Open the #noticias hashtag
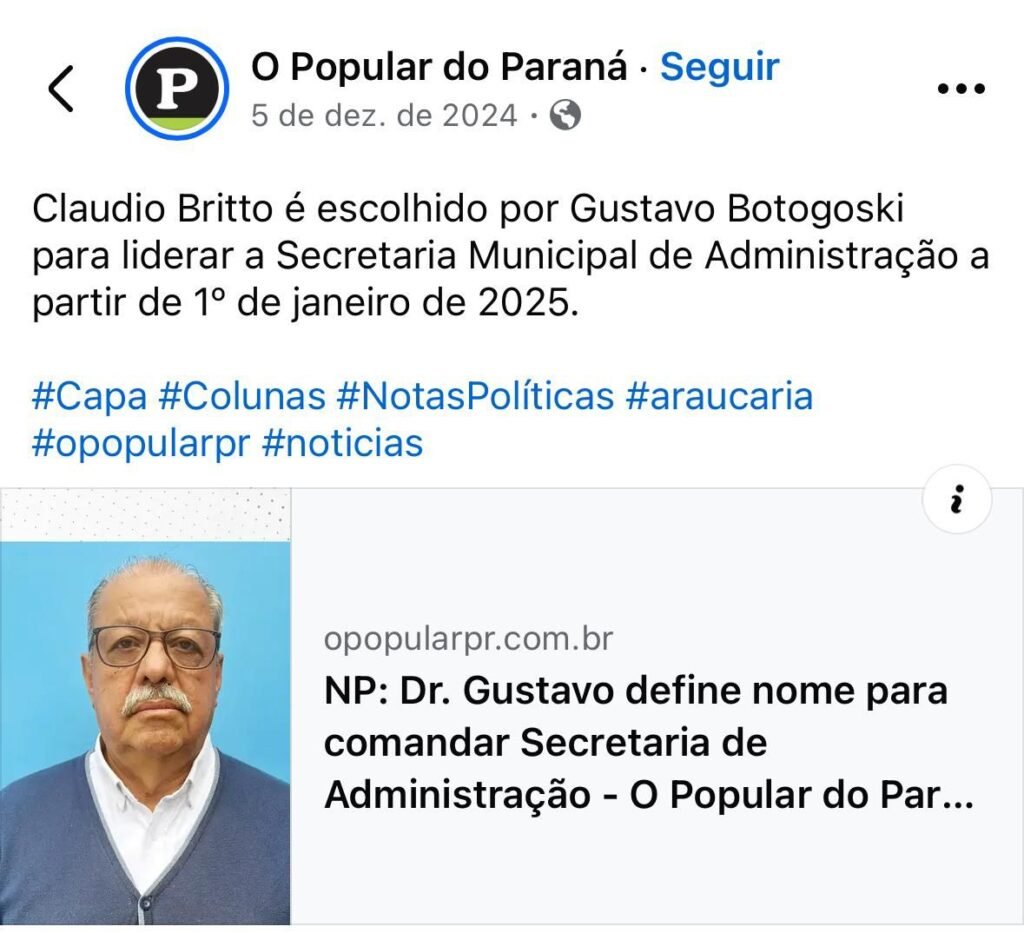Viewport: 1024px width, 933px height. (343, 442)
